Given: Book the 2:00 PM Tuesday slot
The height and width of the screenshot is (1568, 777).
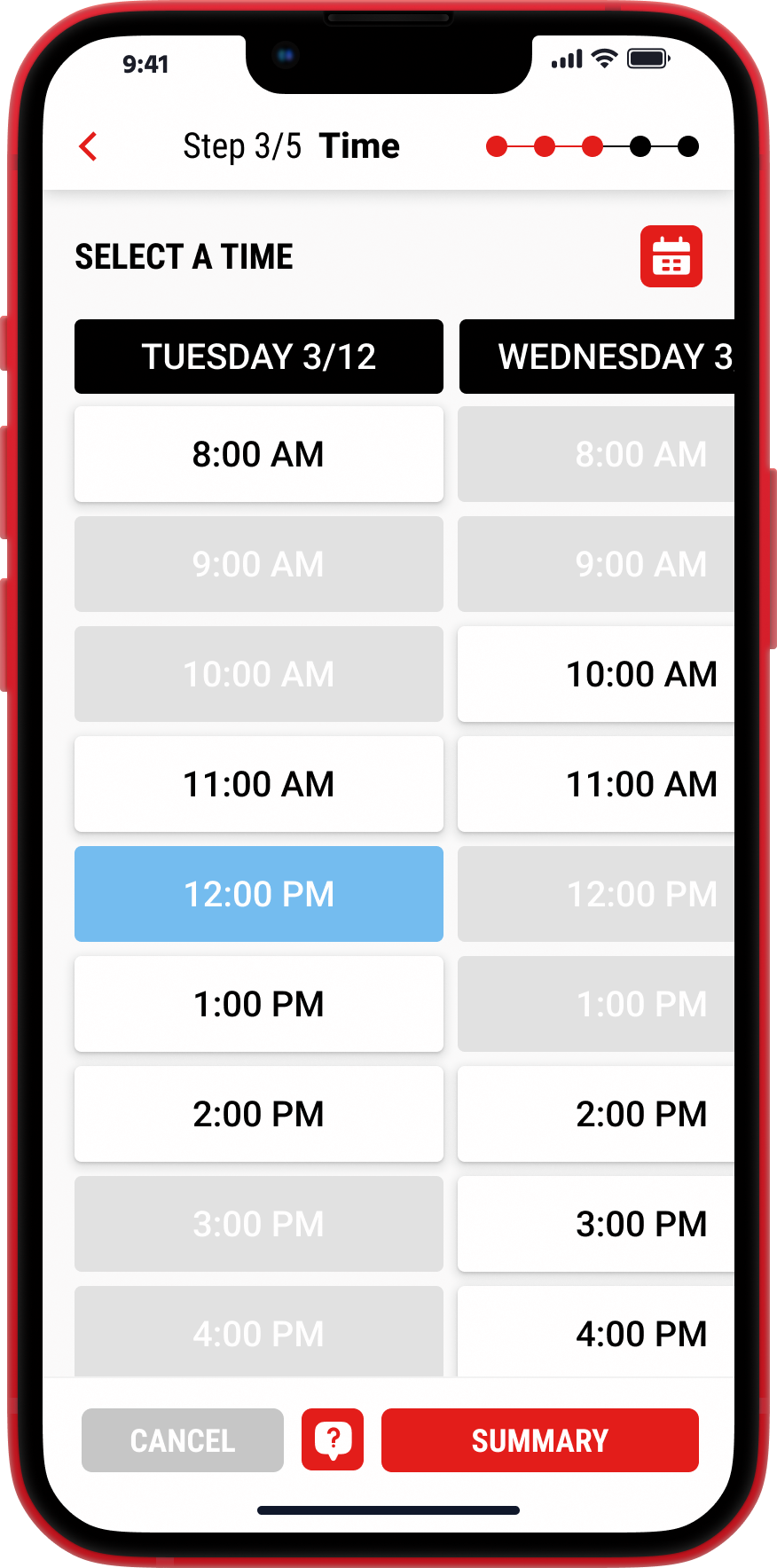Looking at the screenshot, I should pos(258,1114).
